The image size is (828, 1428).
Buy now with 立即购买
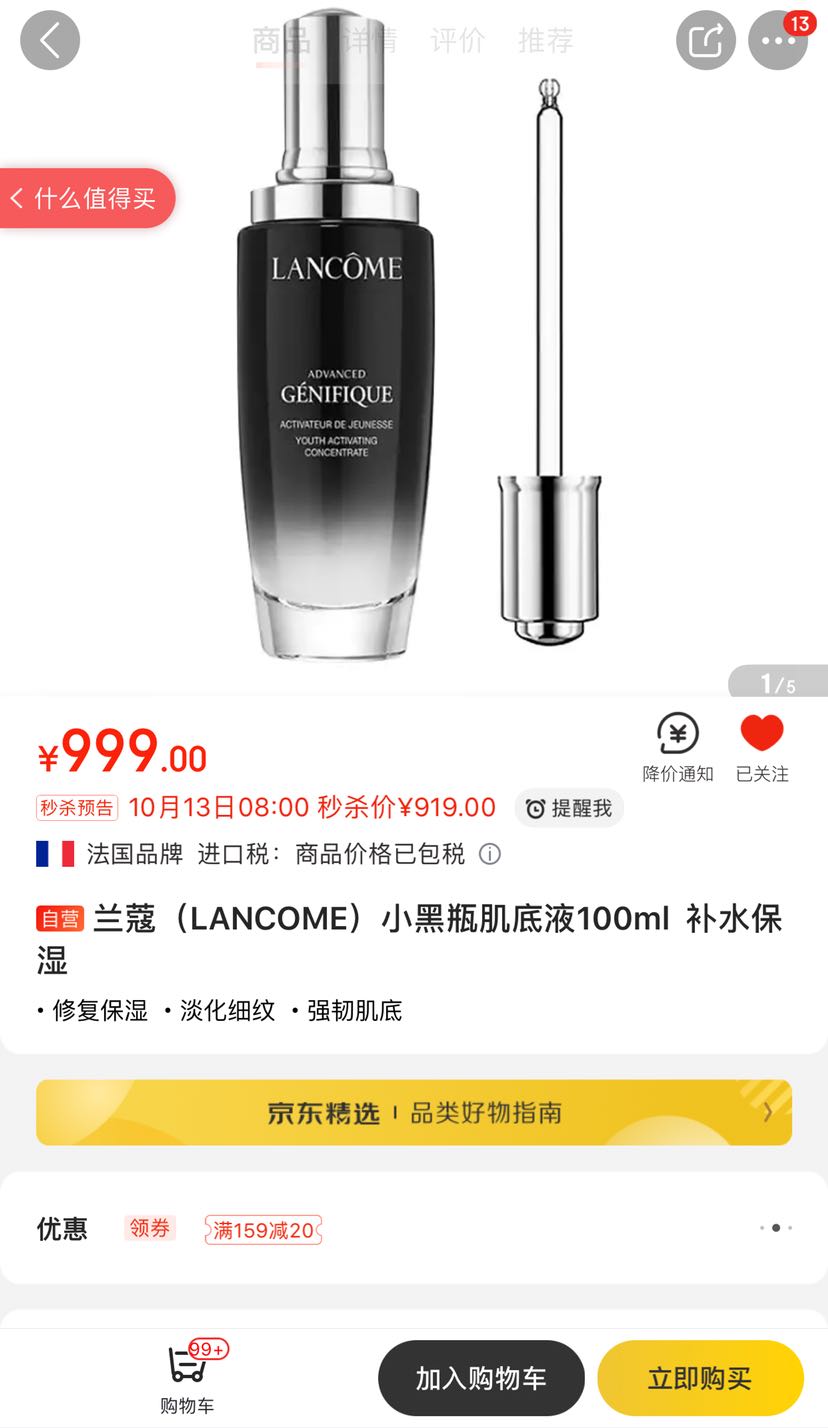pyautogui.click(x=700, y=1378)
